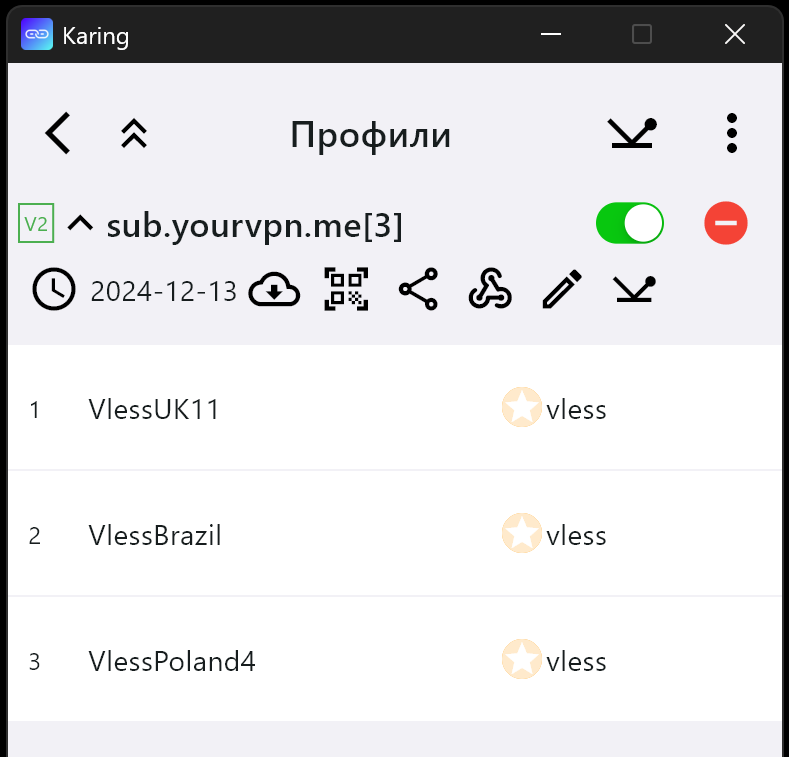789x757 pixels.
Task: Open the three-dot overflow menu
Action: click(x=732, y=133)
